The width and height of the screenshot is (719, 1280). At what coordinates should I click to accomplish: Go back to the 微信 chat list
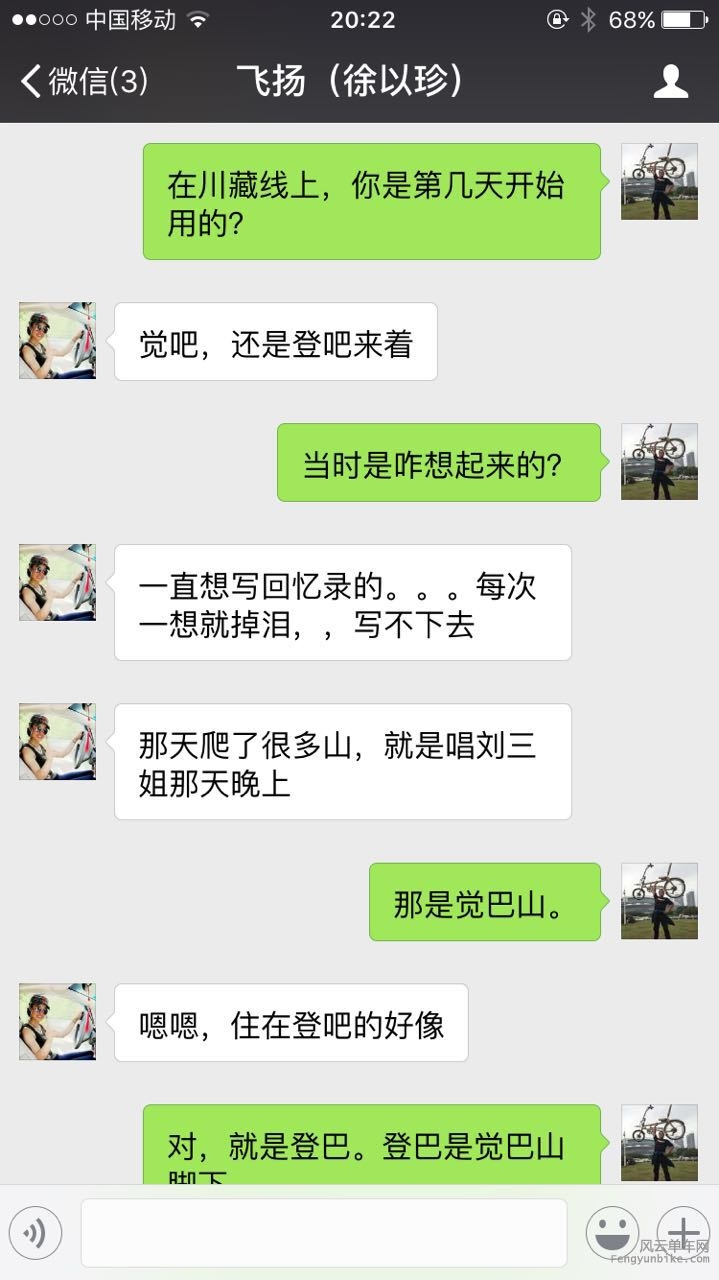(84, 81)
